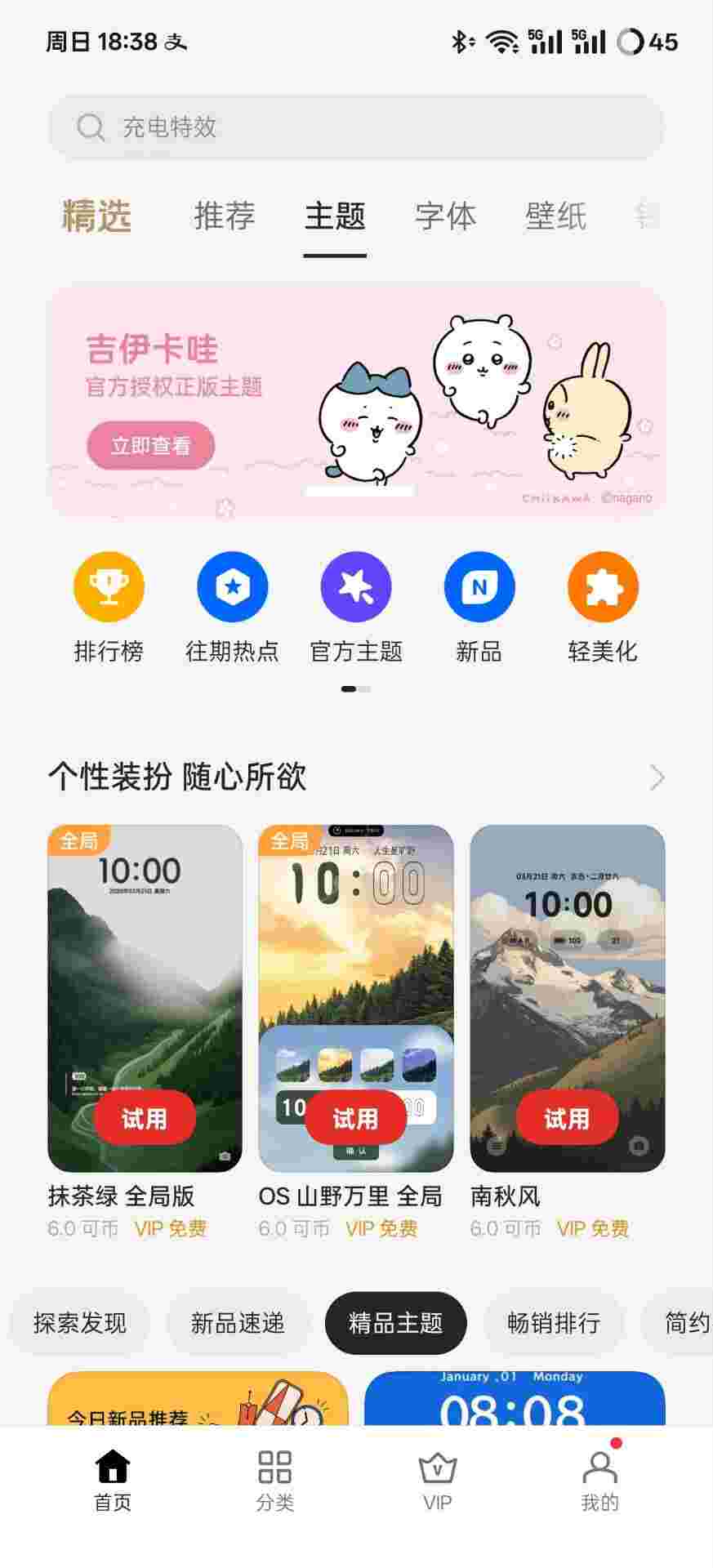The image size is (713, 1568).
Task: Open the 我的 profile tab
Action: (599, 1480)
